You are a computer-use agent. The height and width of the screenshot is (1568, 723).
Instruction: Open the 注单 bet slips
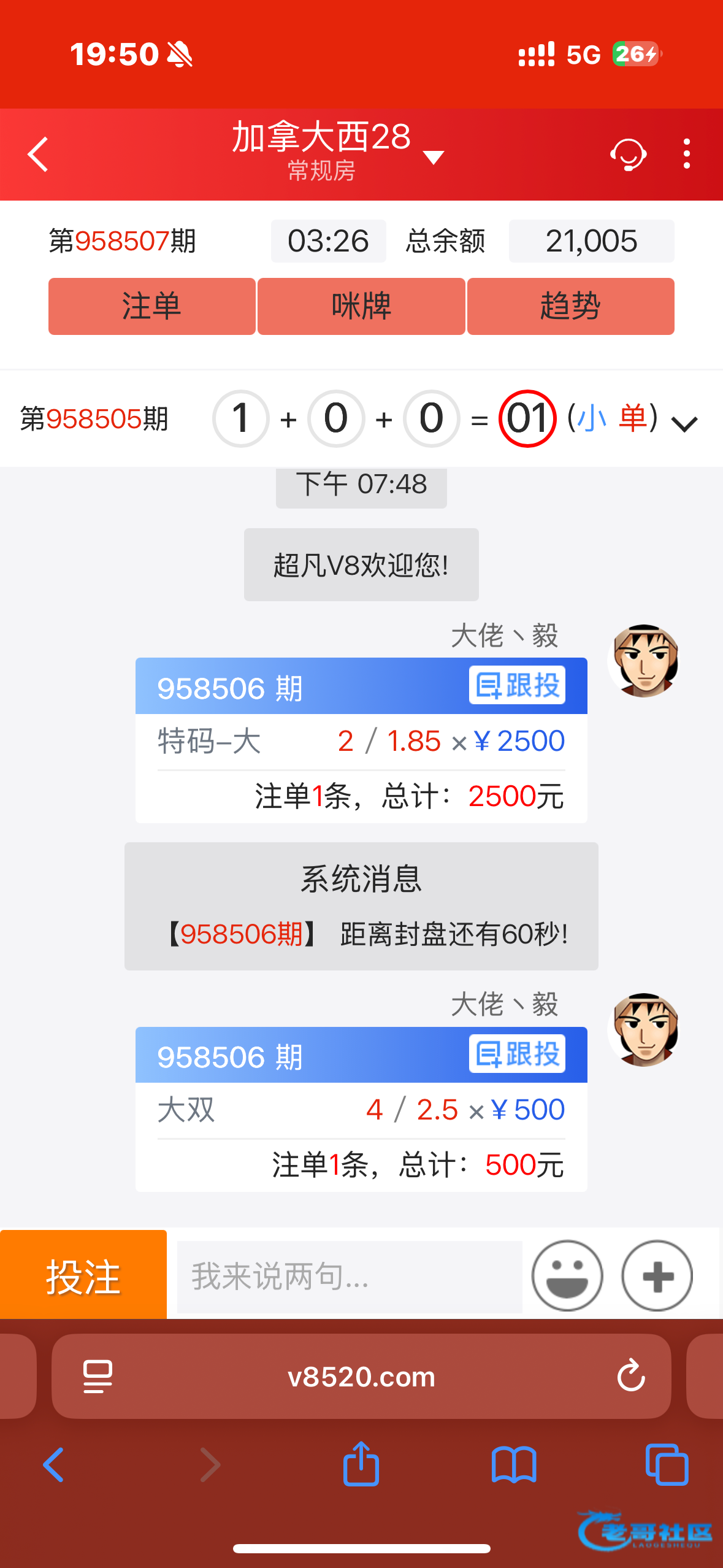(x=152, y=306)
